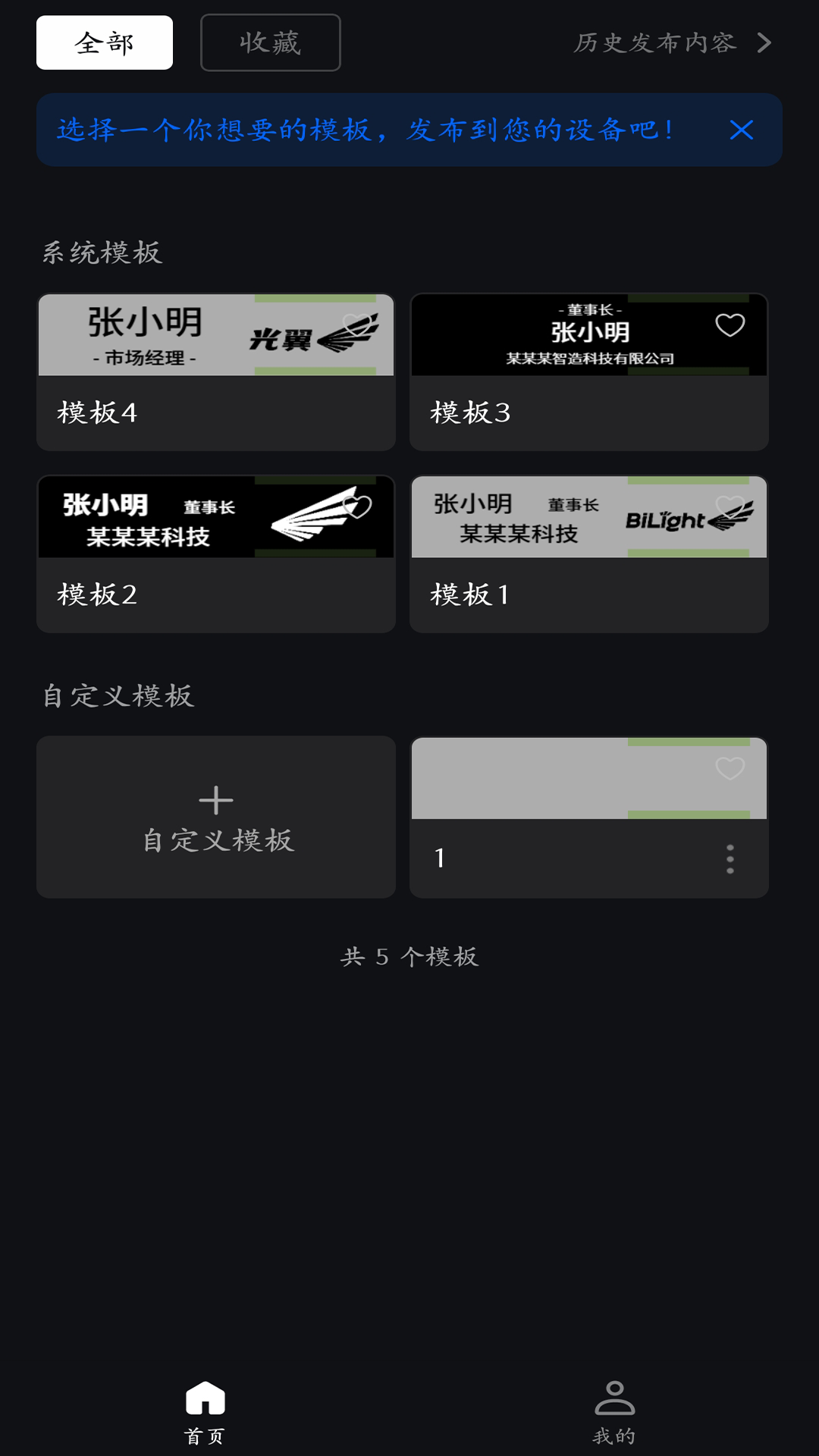Create a new 自定义模板
The image size is (819, 1456).
216,818
